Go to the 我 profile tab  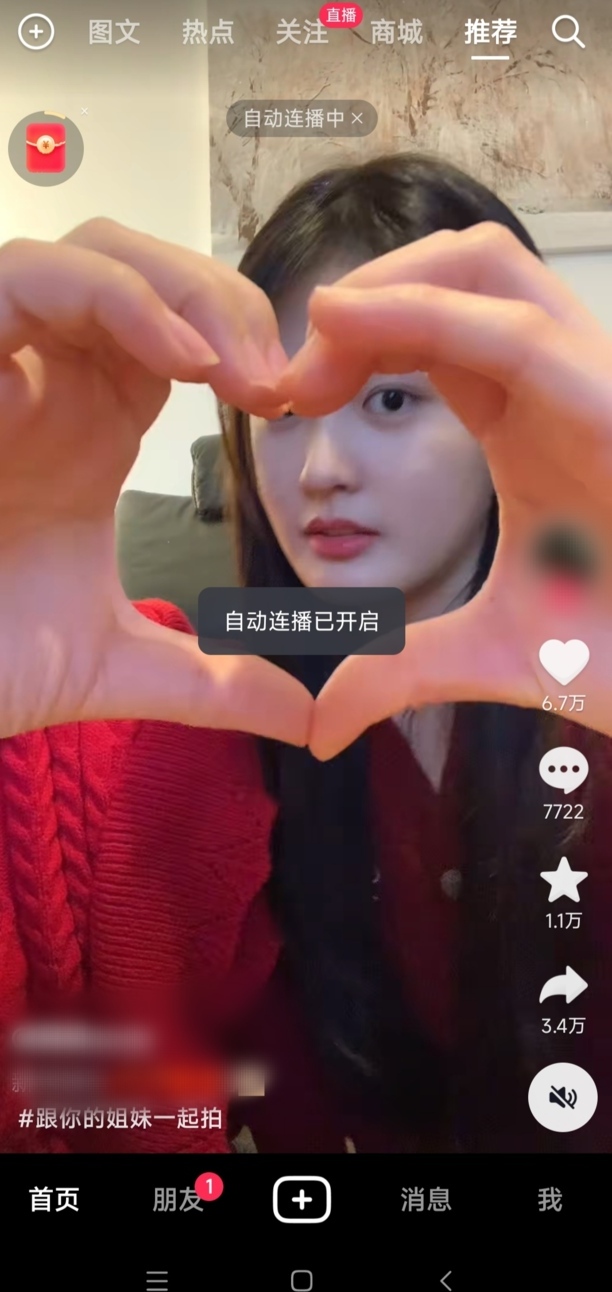click(x=550, y=1199)
